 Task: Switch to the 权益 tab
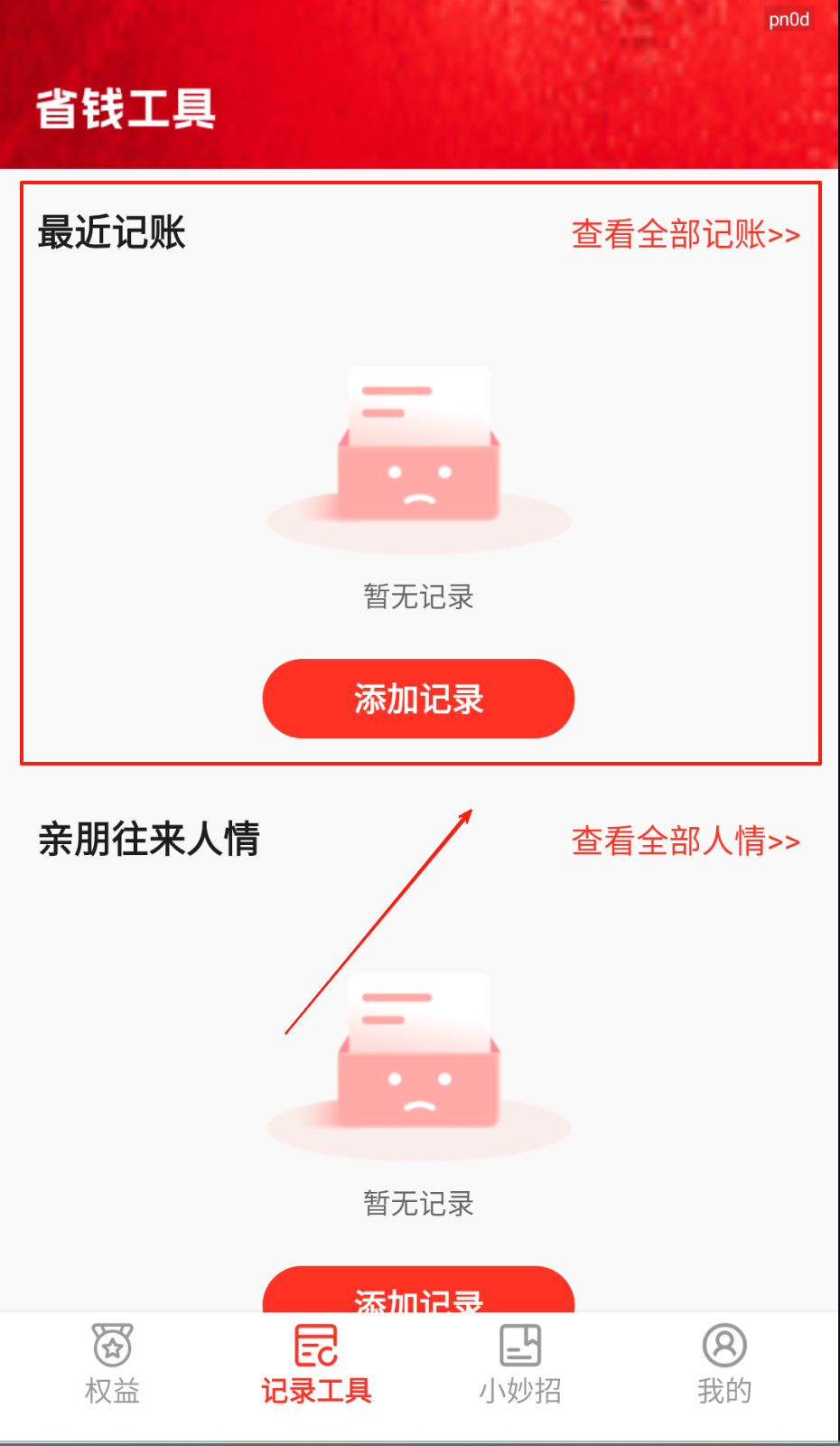[112, 1365]
